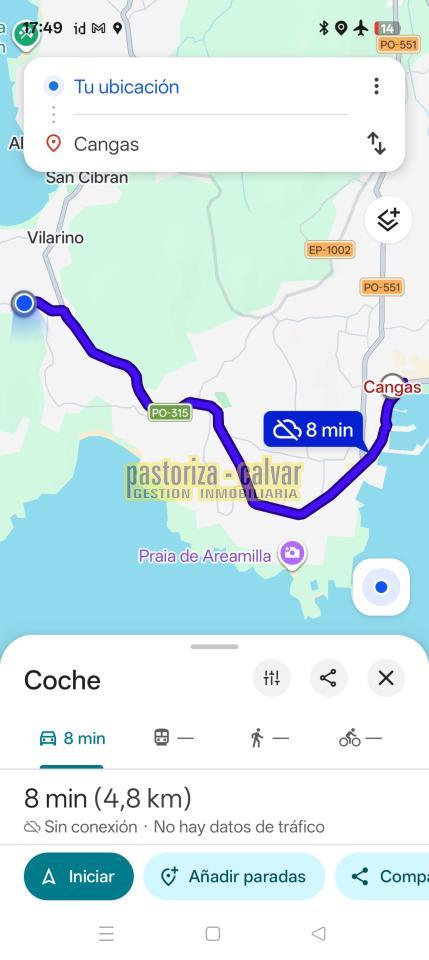Recenter the map on my location
Viewport: 429px width, 960px height.
click(381, 587)
